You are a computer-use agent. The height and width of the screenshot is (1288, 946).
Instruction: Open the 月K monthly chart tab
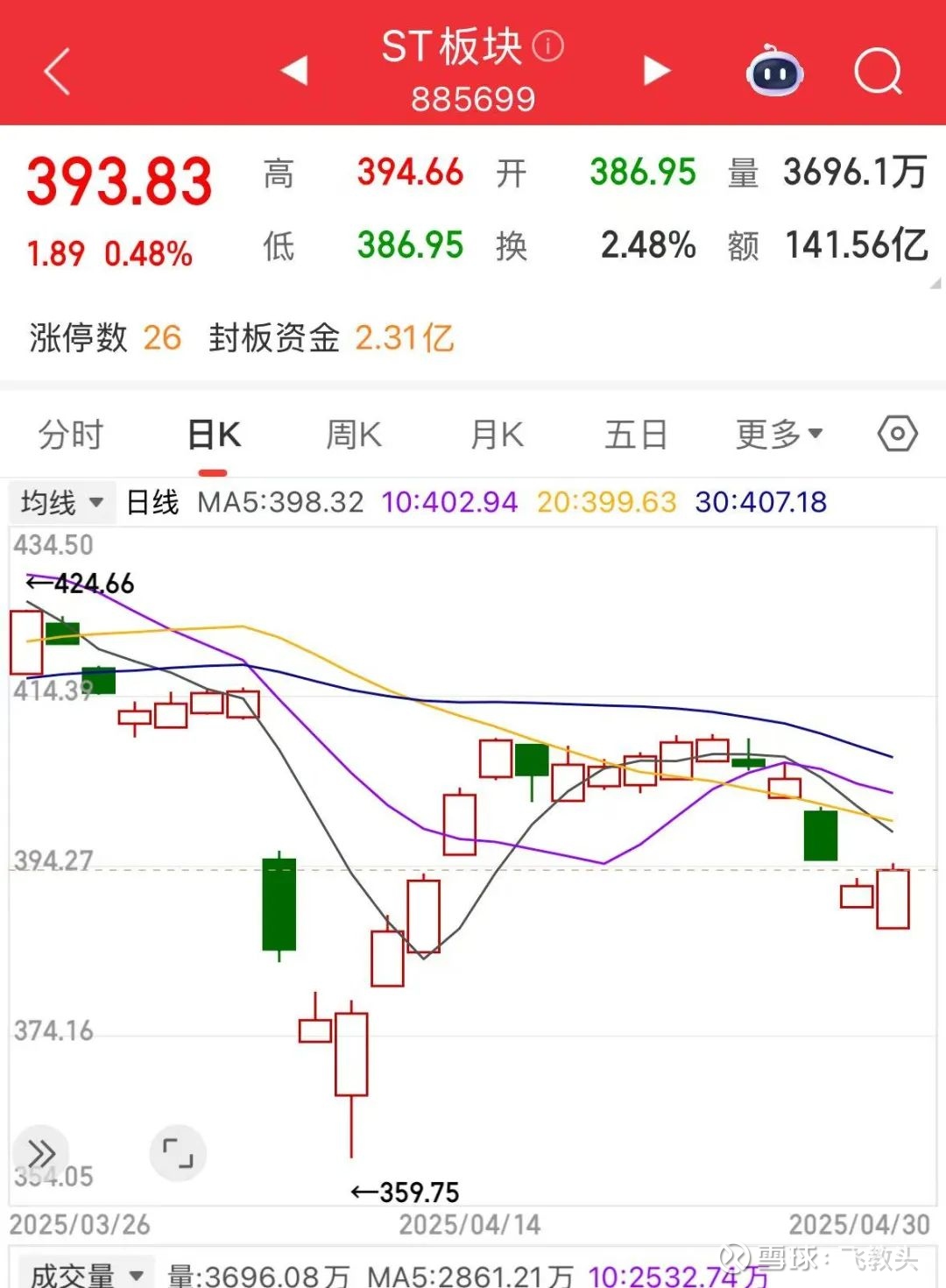tap(495, 433)
